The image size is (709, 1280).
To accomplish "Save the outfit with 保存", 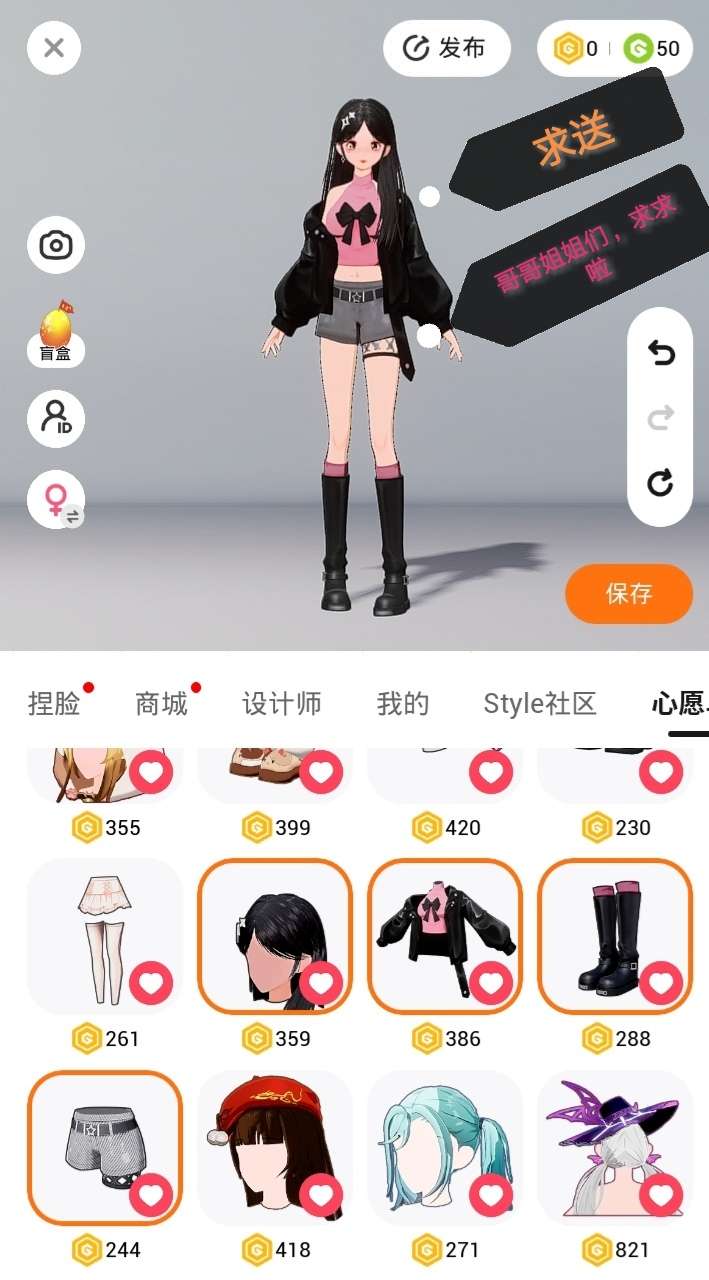I will coord(628,593).
